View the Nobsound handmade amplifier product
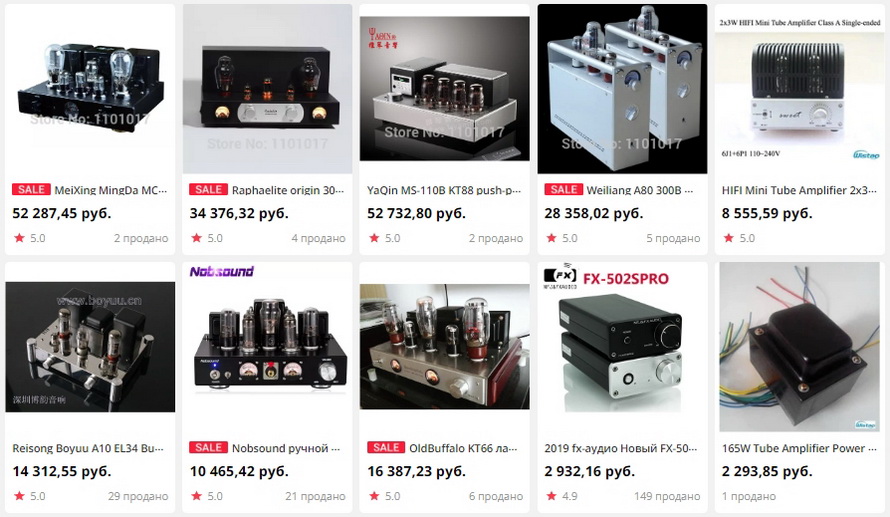 click(x=267, y=347)
